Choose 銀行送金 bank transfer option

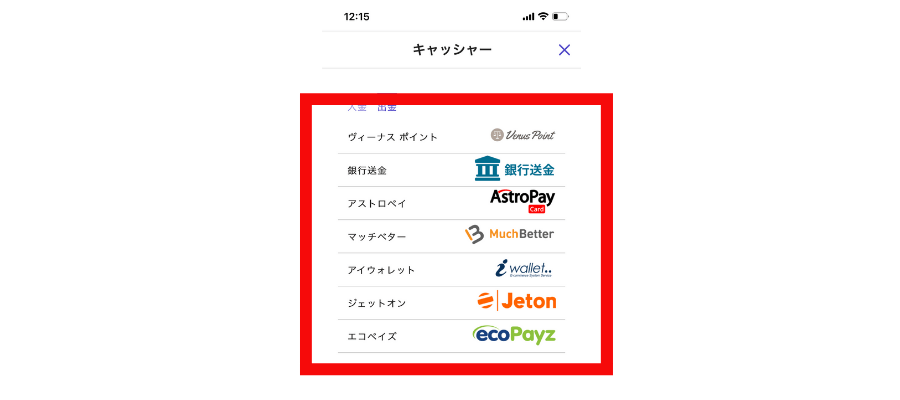coord(451,170)
